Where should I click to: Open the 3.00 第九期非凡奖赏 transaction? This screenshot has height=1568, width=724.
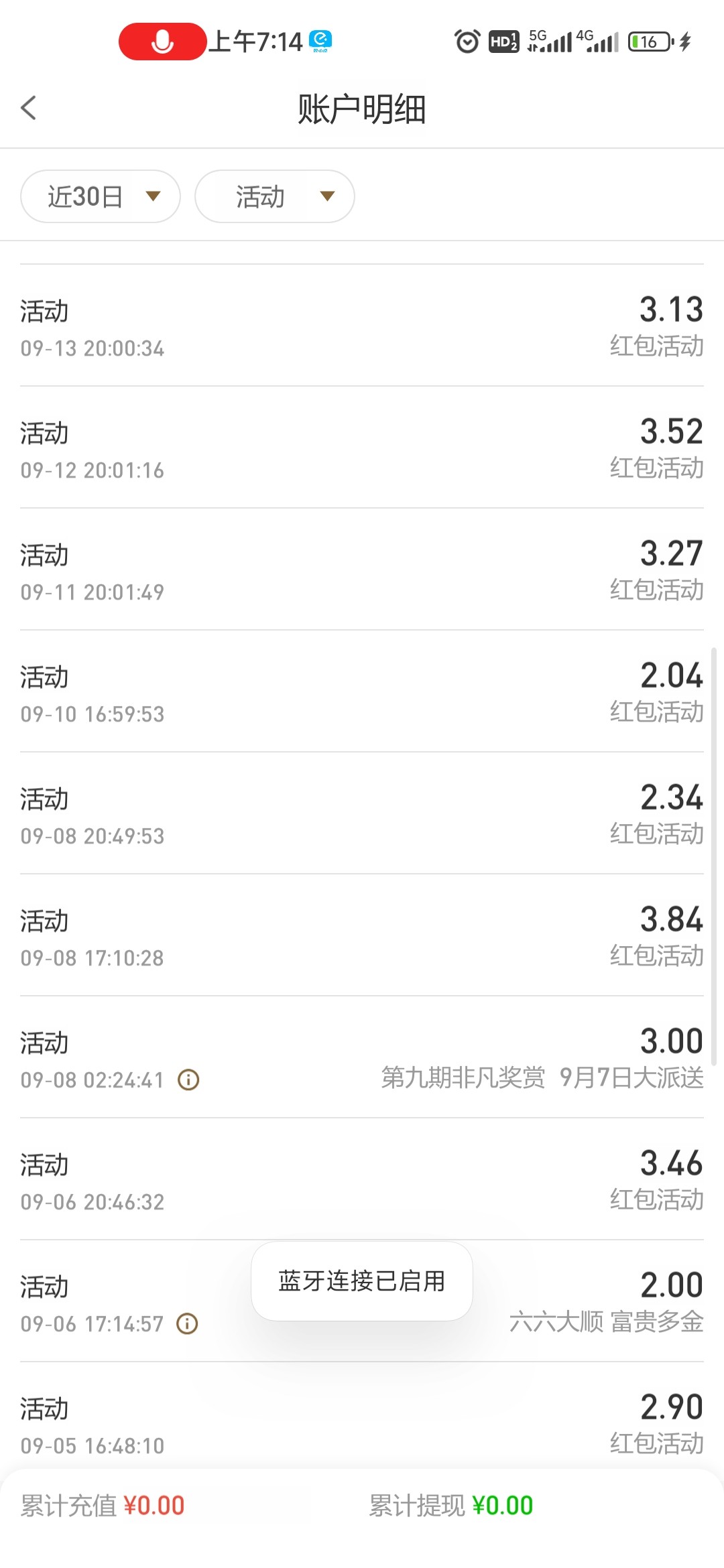pyautogui.click(x=362, y=1059)
